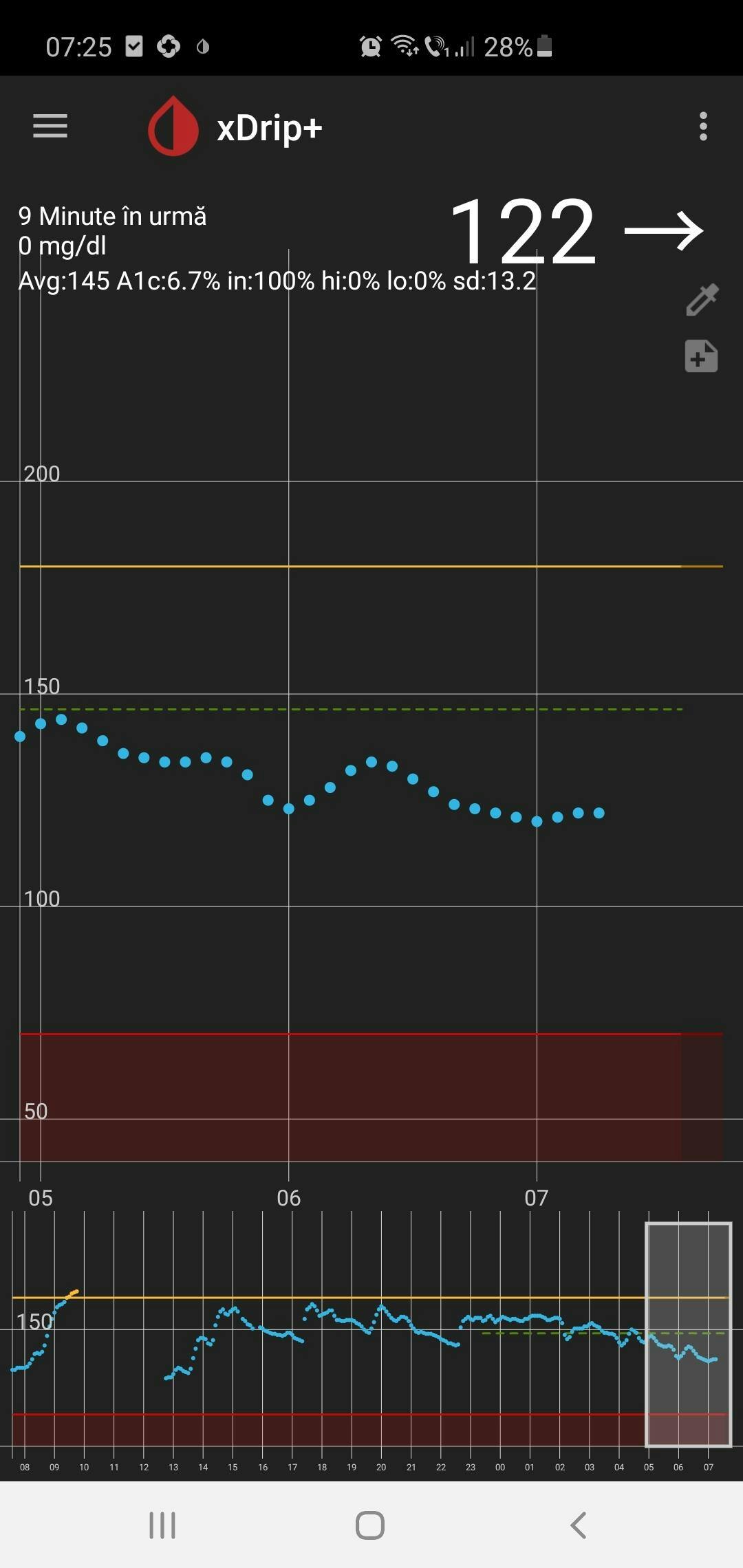Tap the syringe treatment entry icon

(702, 300)
